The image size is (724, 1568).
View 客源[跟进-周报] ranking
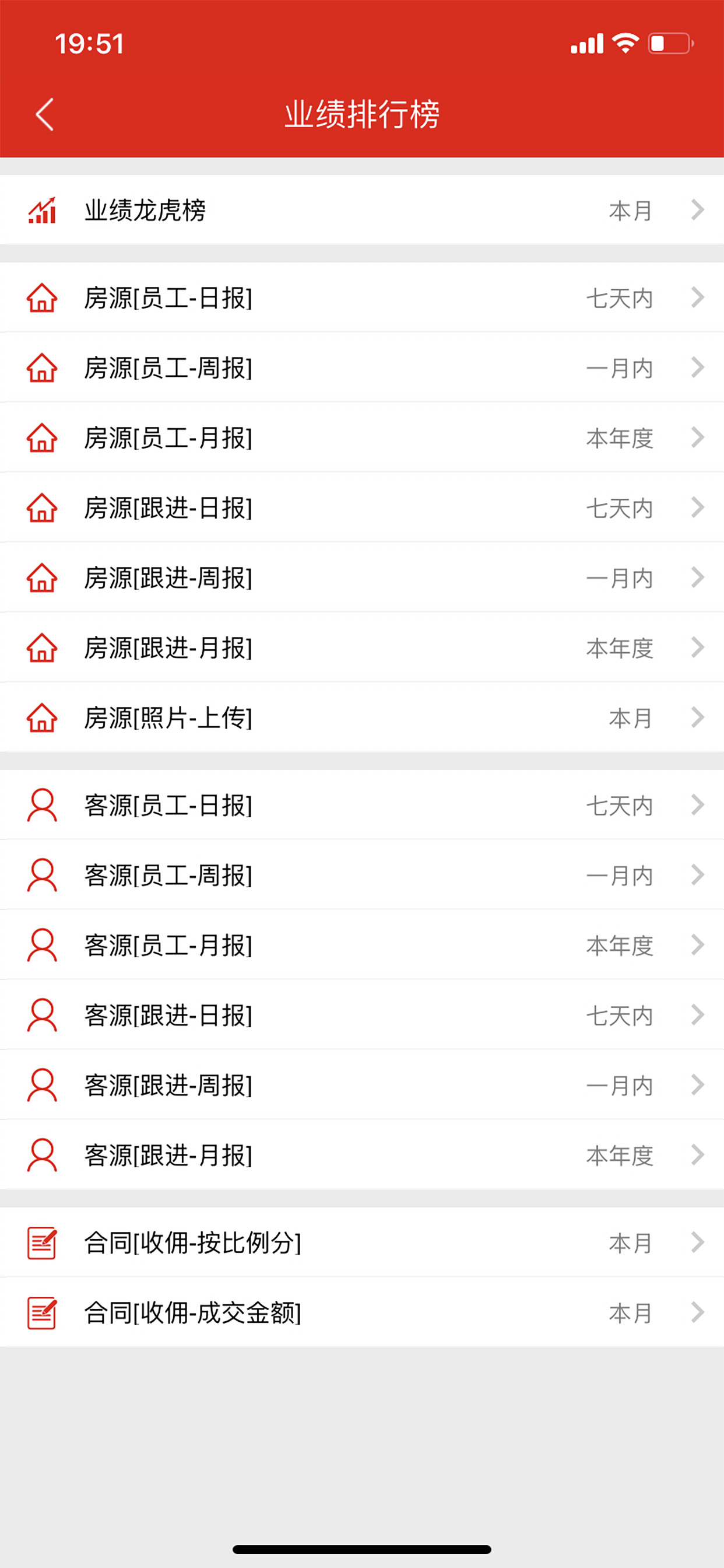(362, 1086)
